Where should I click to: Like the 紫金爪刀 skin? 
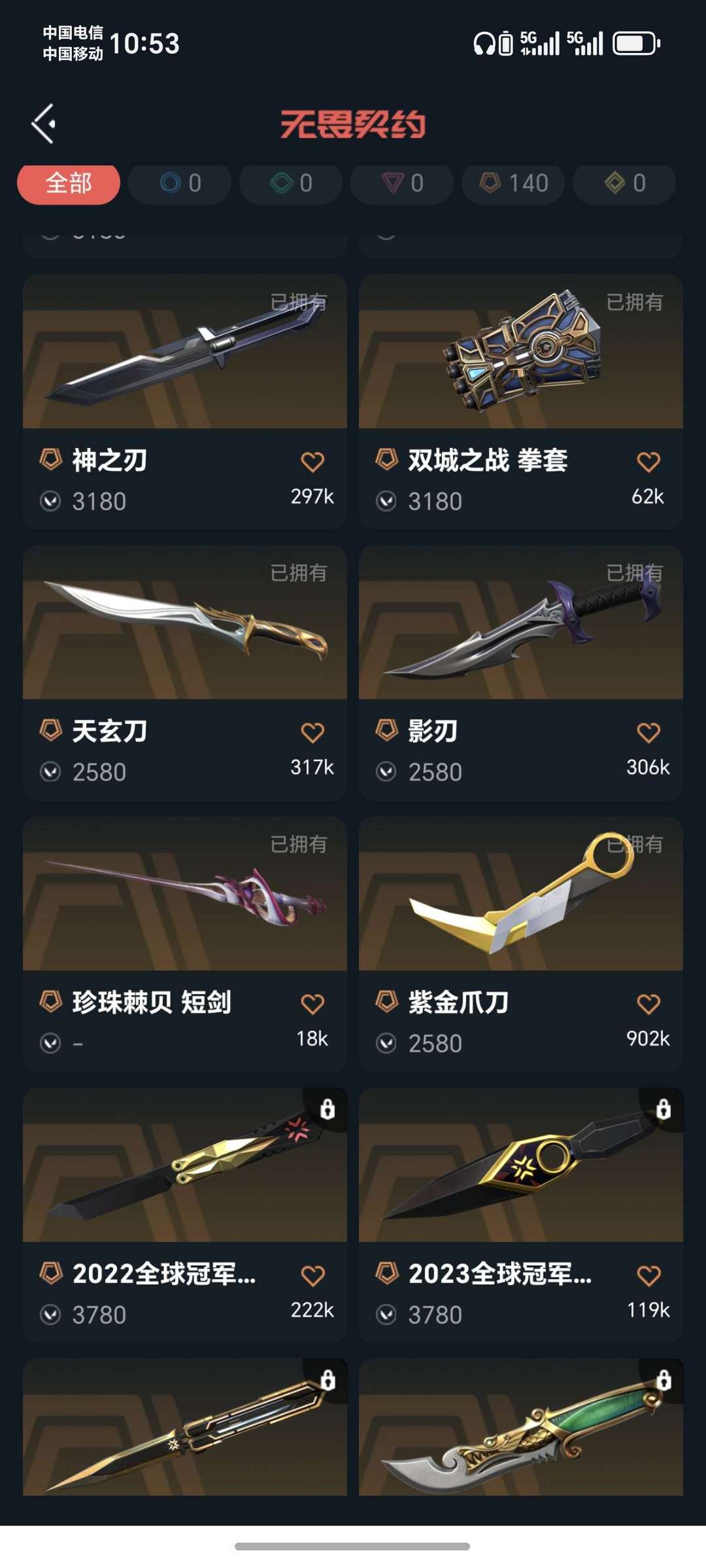point(648,1004)
